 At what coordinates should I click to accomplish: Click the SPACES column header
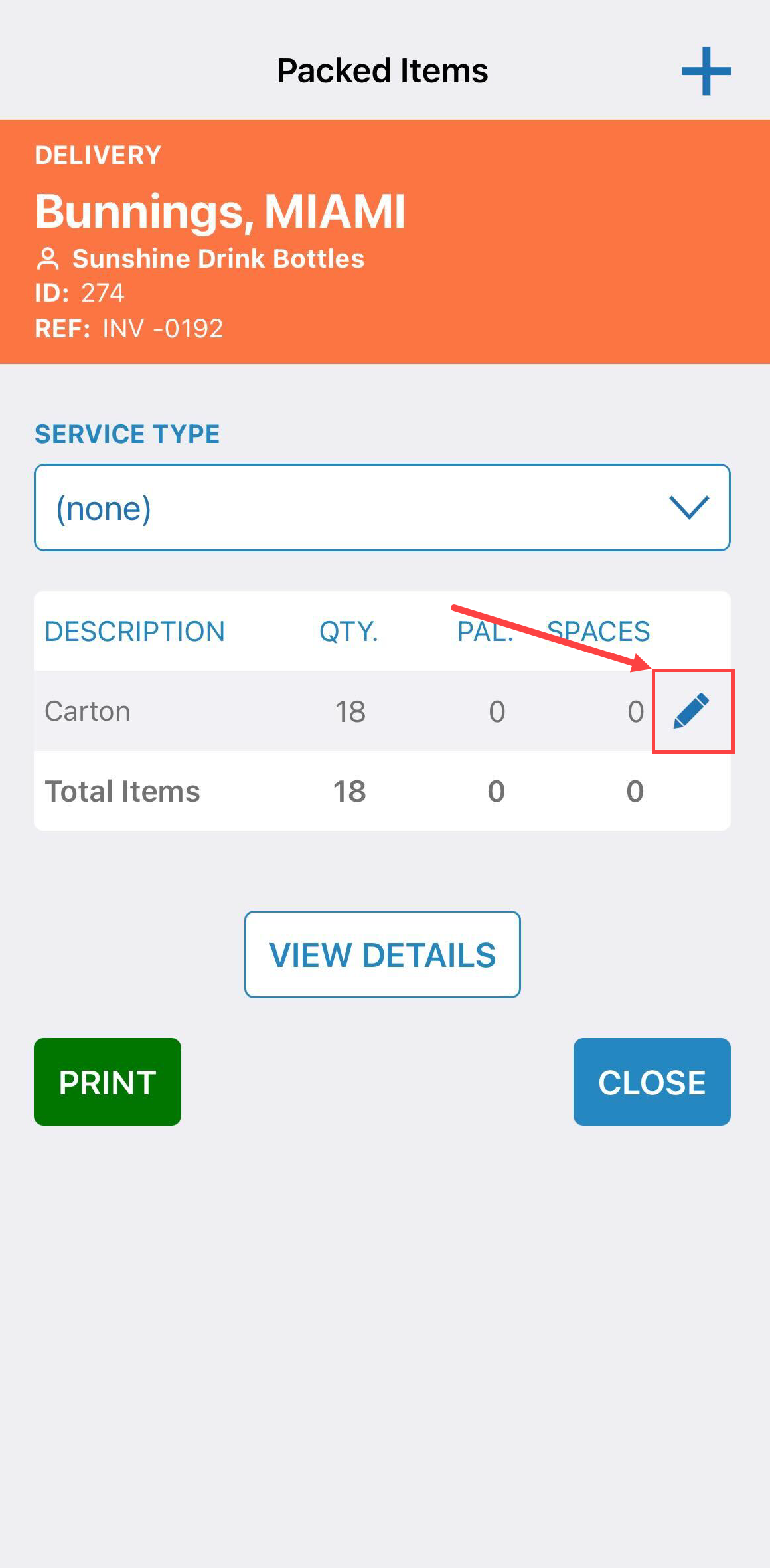coord(598,631)
